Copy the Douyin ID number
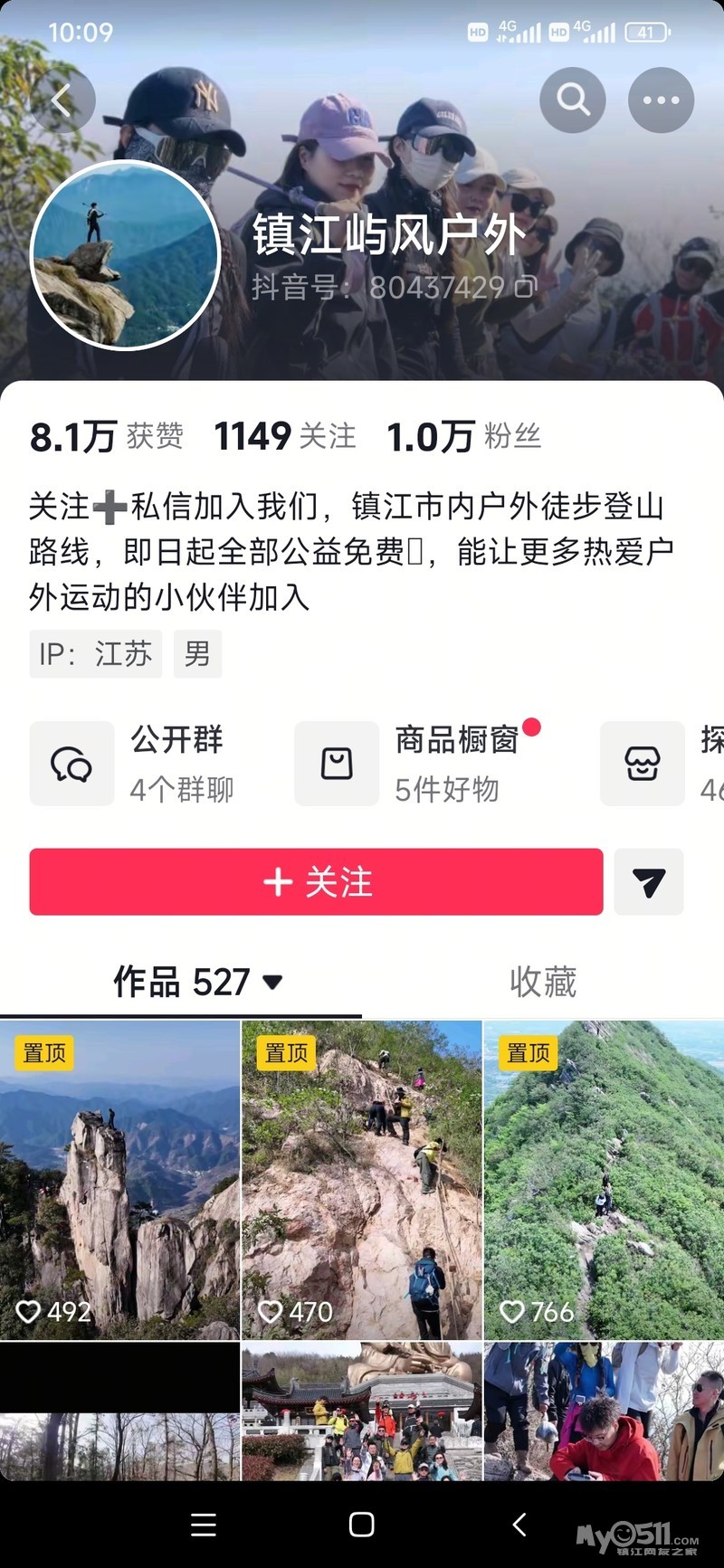This screenshot has width=724, height=1568. click(526, 288)
